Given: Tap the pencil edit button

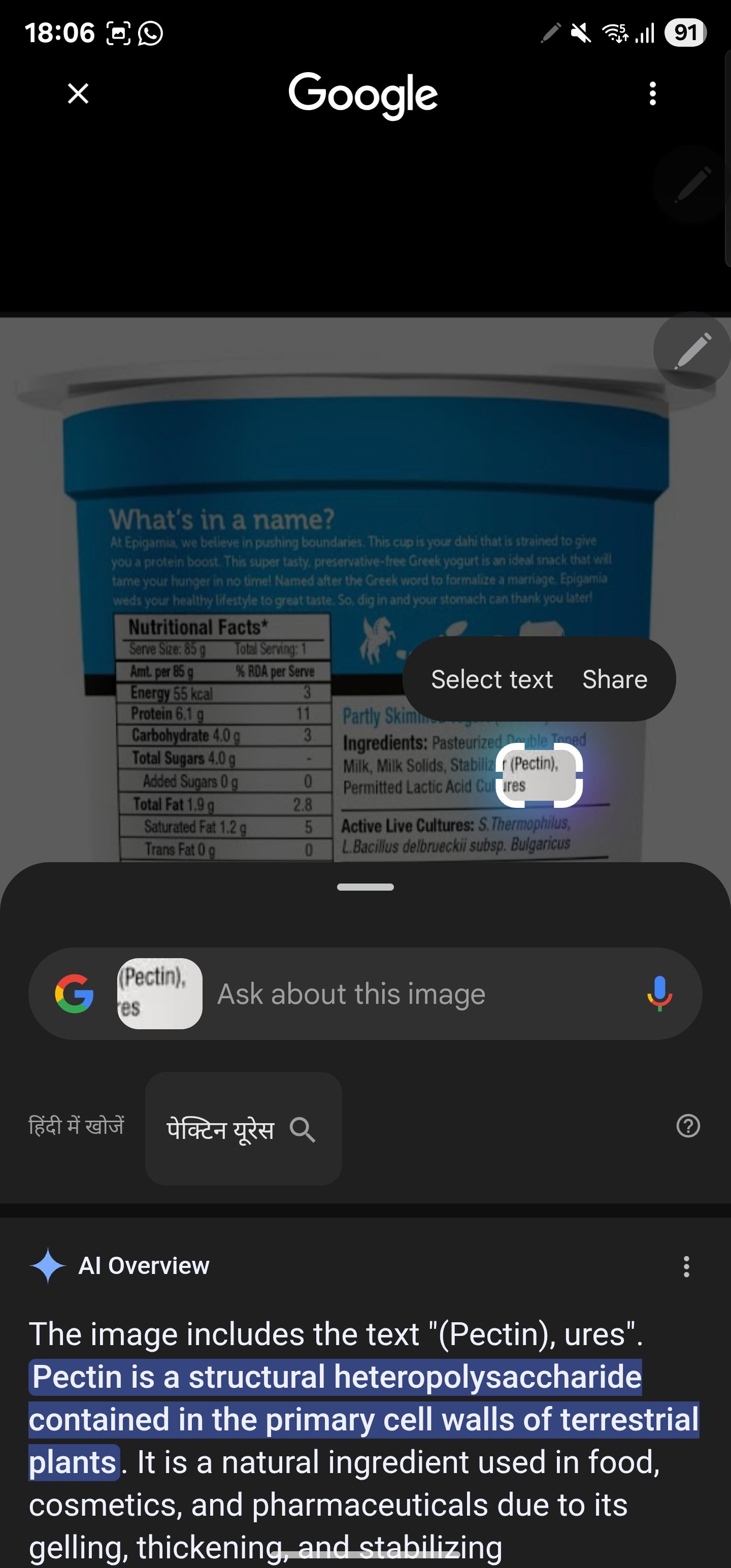Looking at the screenshot, I should (x=692, y=350).
